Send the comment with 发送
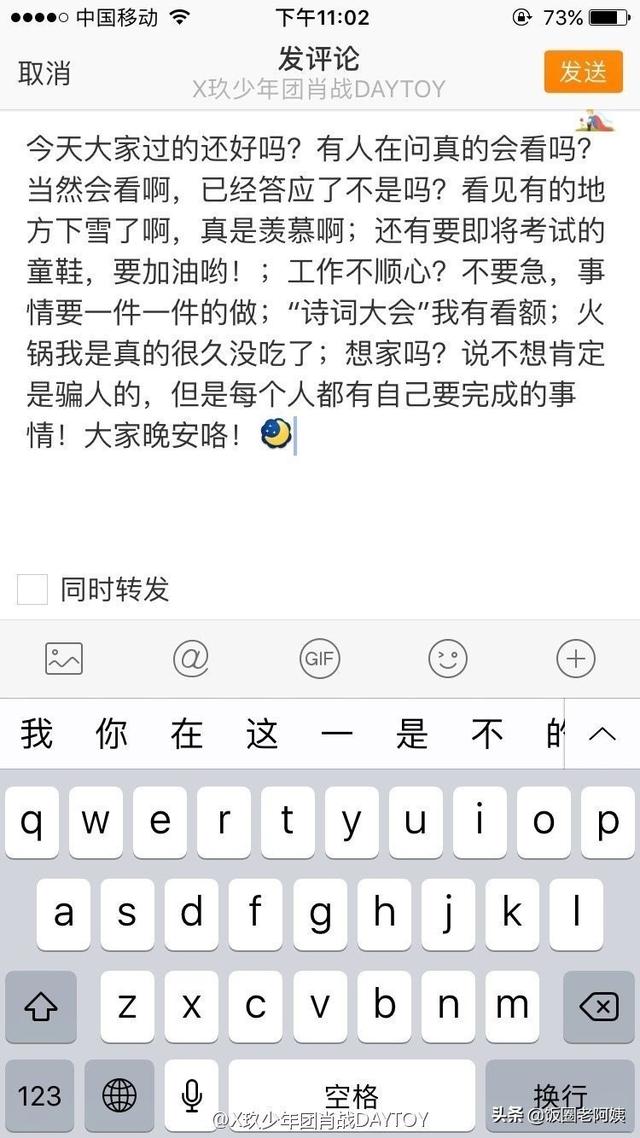 tap(582, 72)
